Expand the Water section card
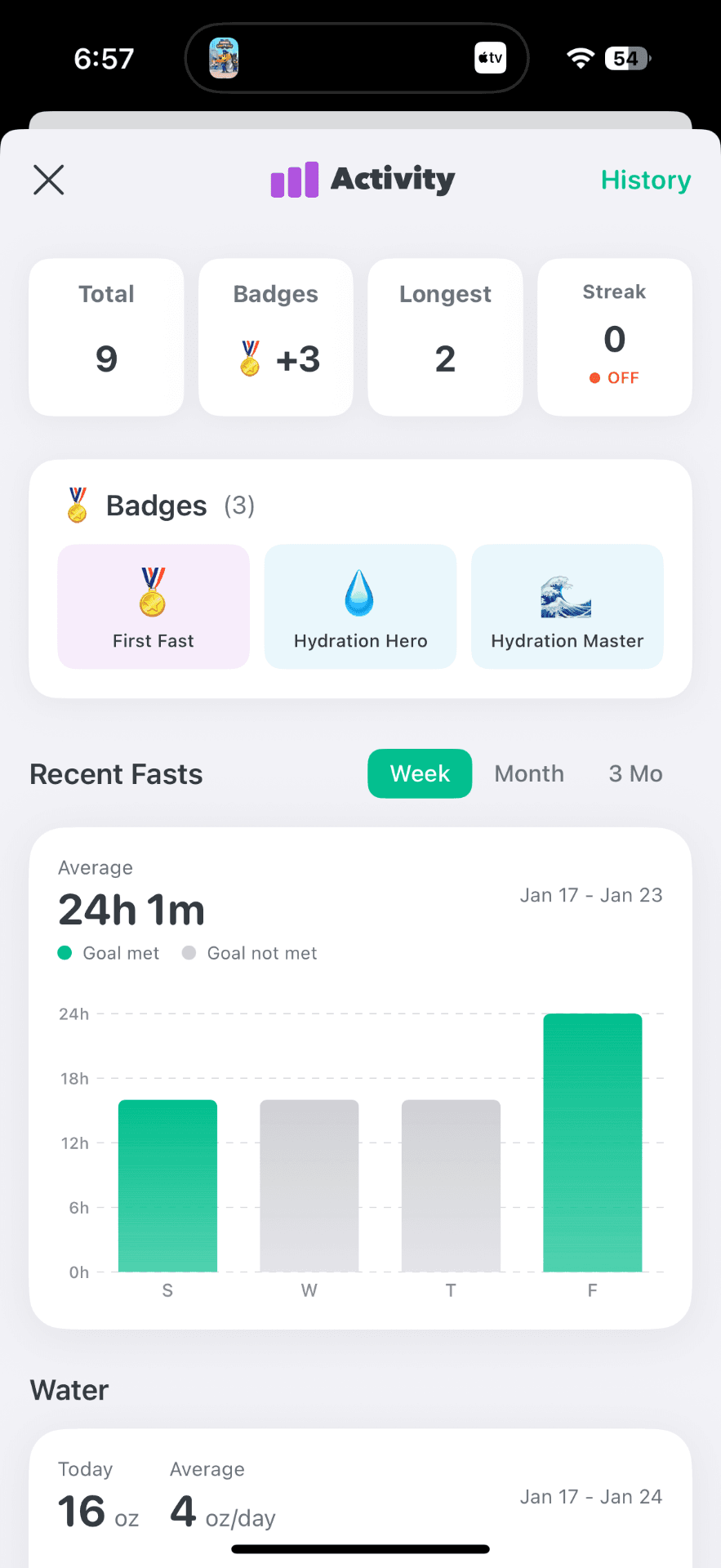 360,1494
